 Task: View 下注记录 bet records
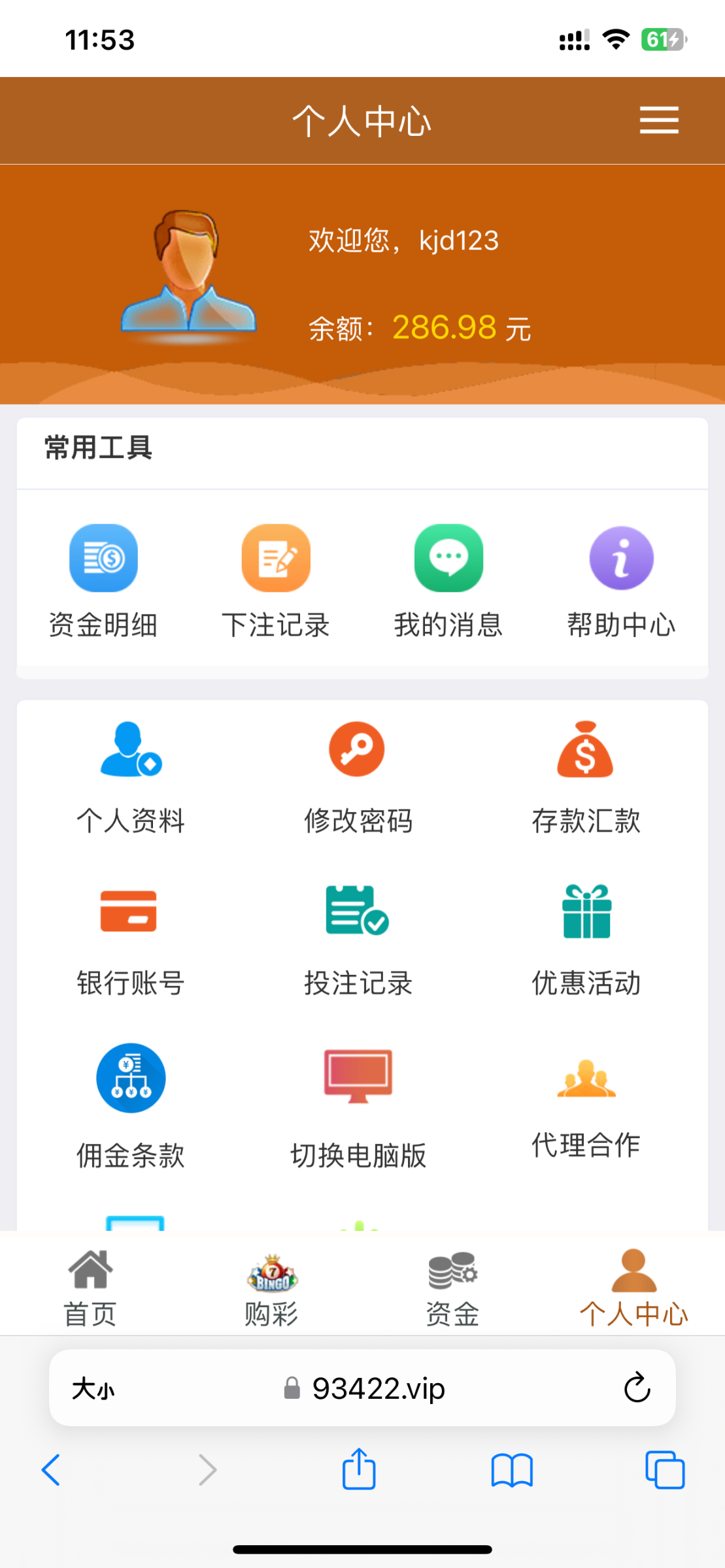276,580
